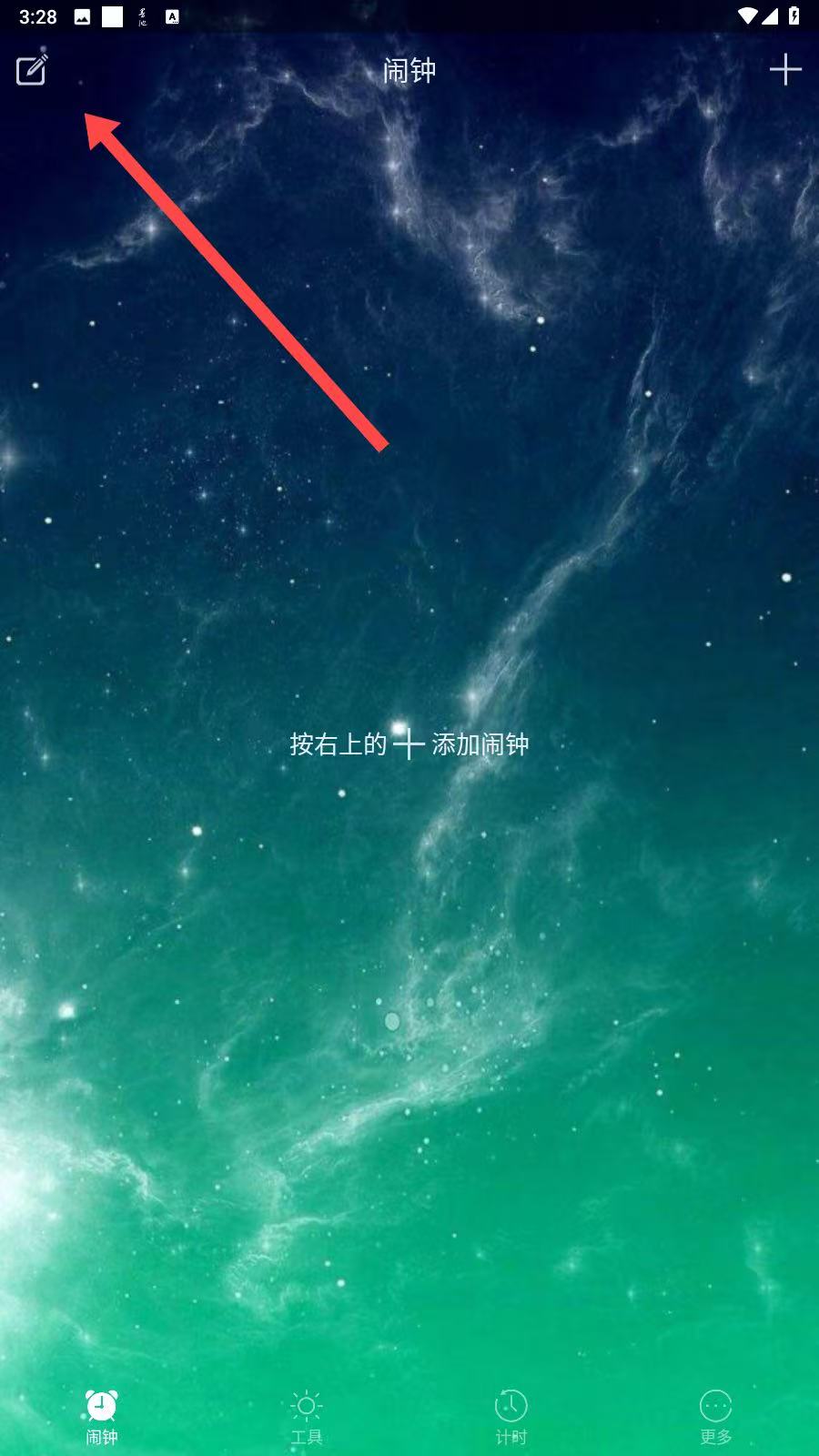Switch to the 工具 tab
Screen dimensions: 819x1456
point(307,1418)
